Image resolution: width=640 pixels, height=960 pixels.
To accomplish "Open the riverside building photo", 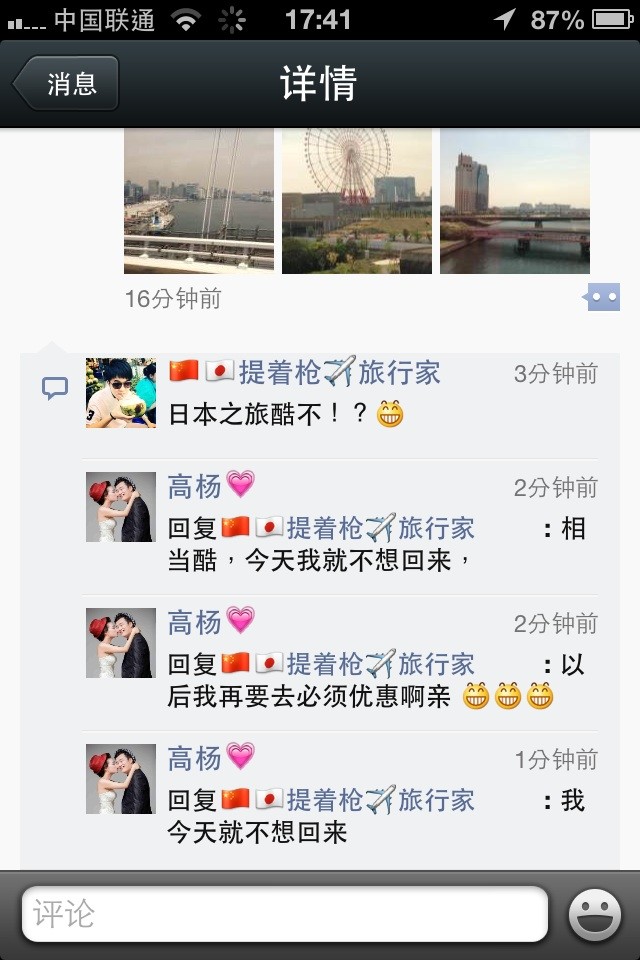I will [x=515, y=201].
